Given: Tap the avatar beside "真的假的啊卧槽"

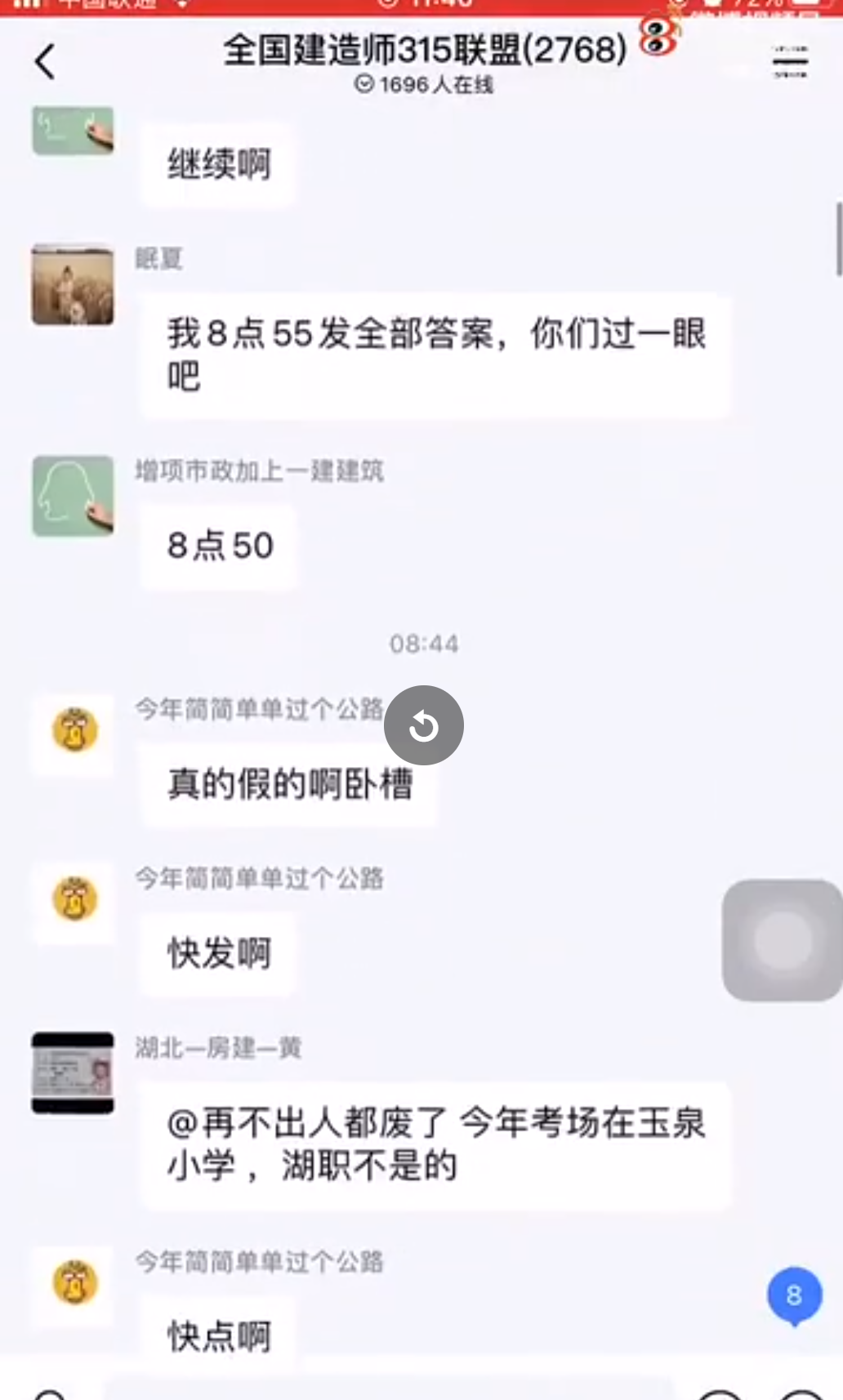Looking at the screenshot, I should pos(74,731).
